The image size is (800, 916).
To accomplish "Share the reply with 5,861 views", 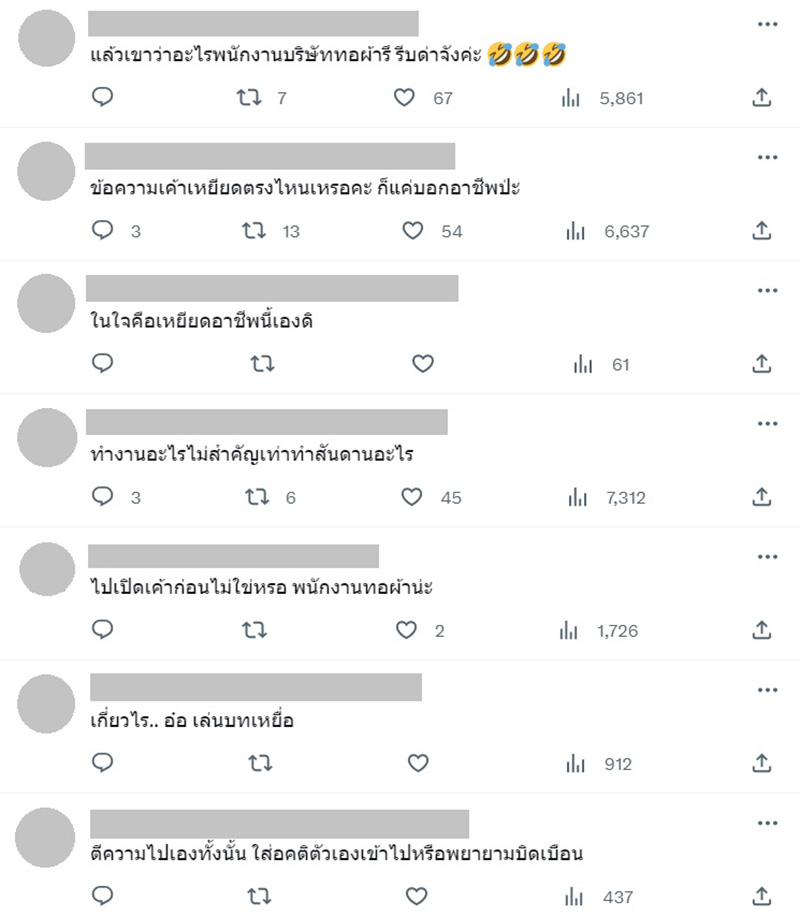I will (761, 97).
